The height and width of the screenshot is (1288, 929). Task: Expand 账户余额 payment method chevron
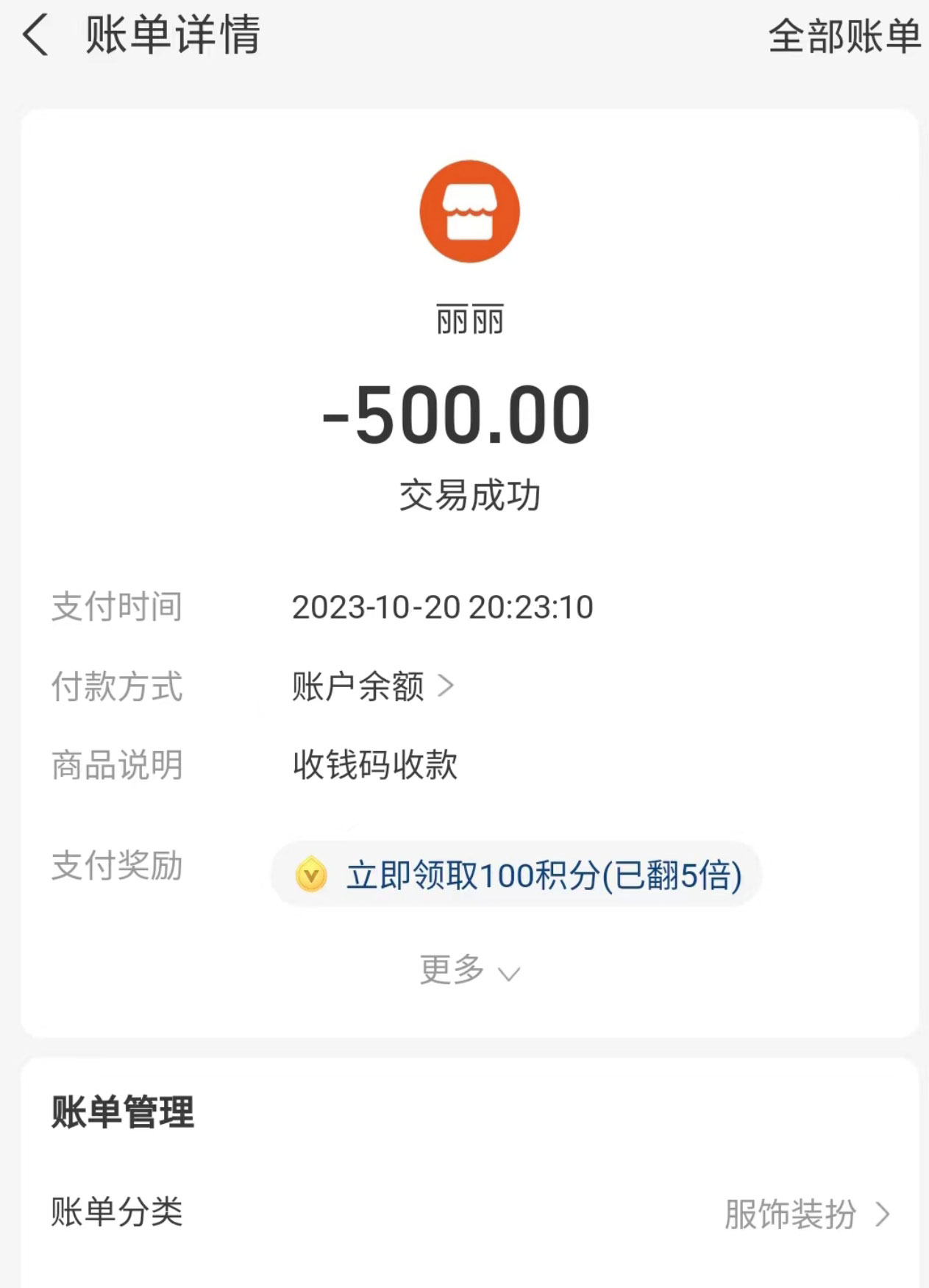coord(448,686)
